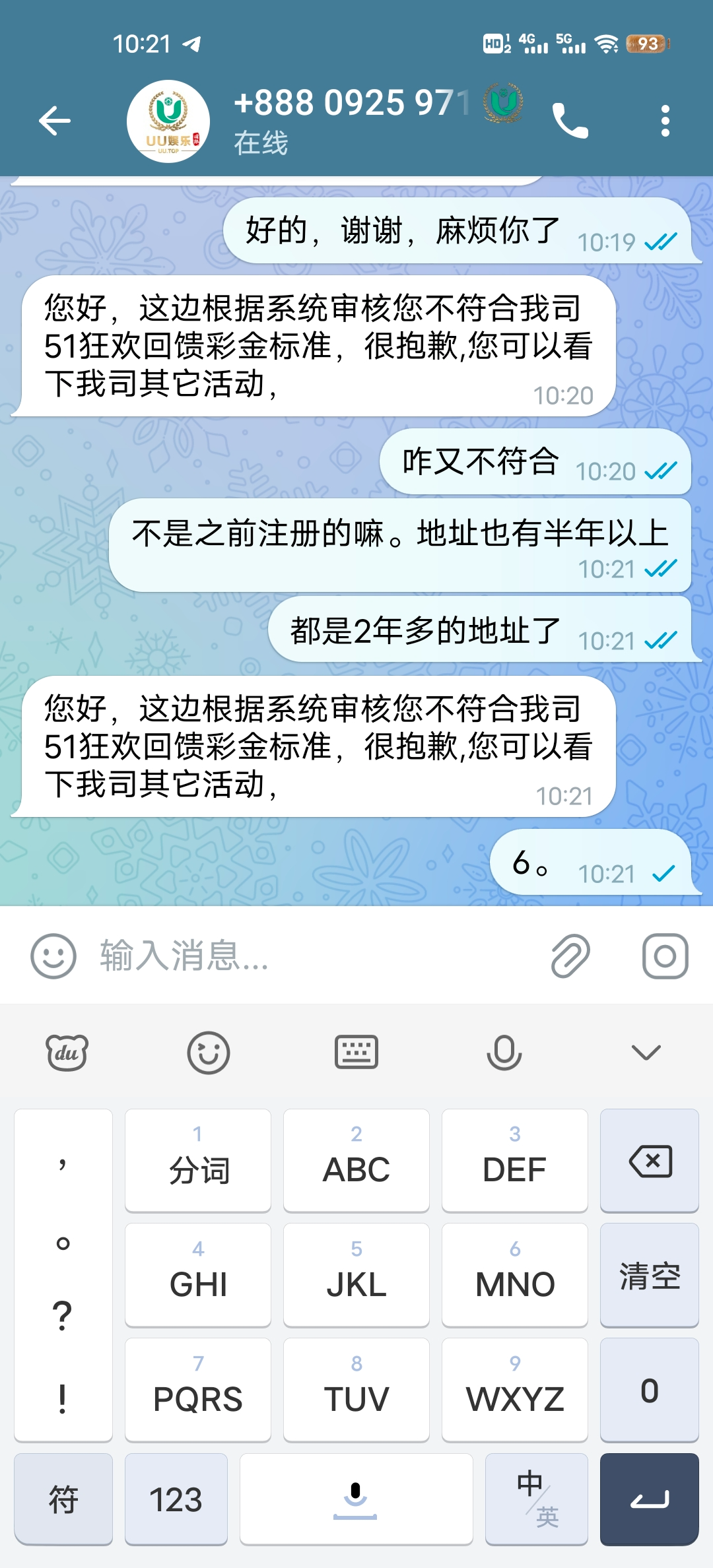Tap the 5 JKL key
The height and width of the screenshot is (1568, 713).
point(356,1275)
